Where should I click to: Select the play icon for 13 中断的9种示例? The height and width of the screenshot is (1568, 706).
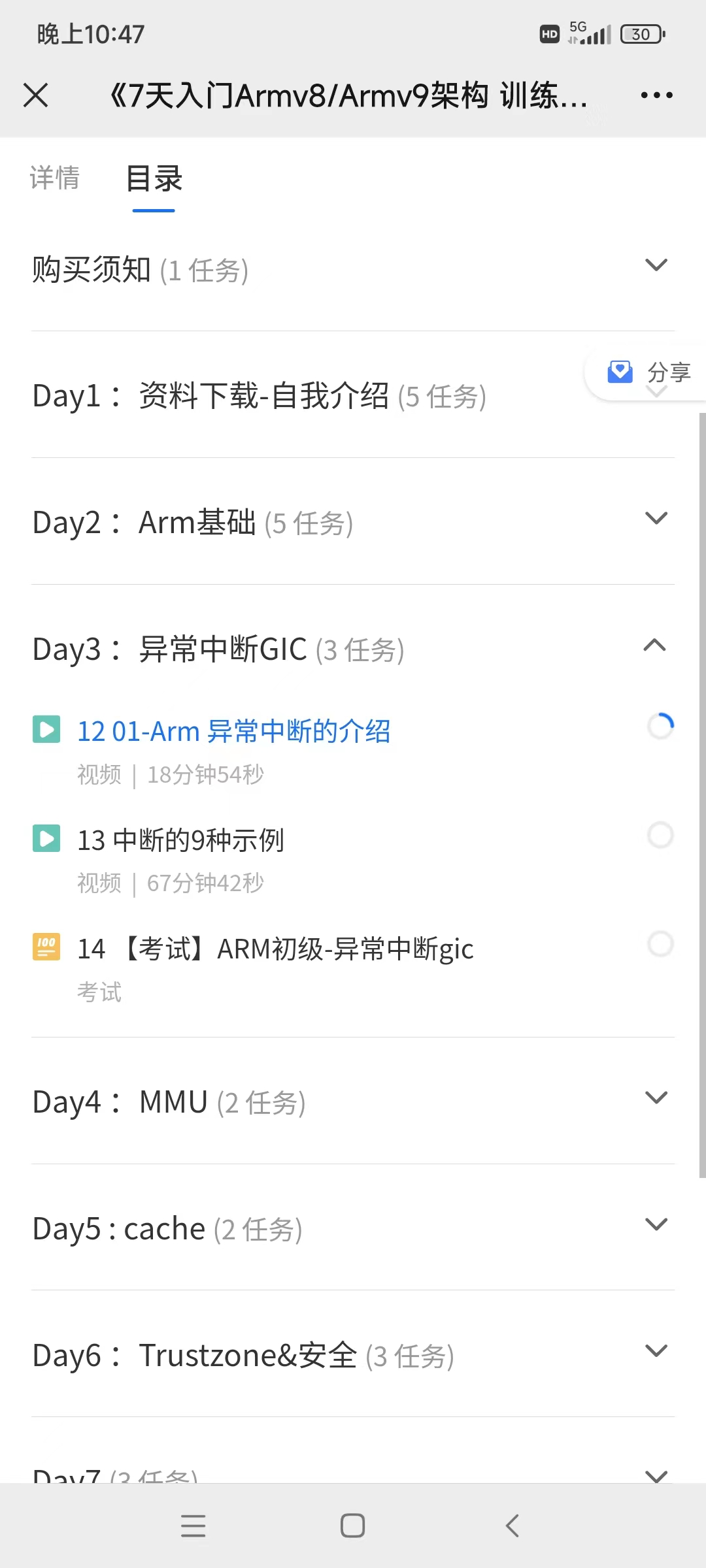45,840
